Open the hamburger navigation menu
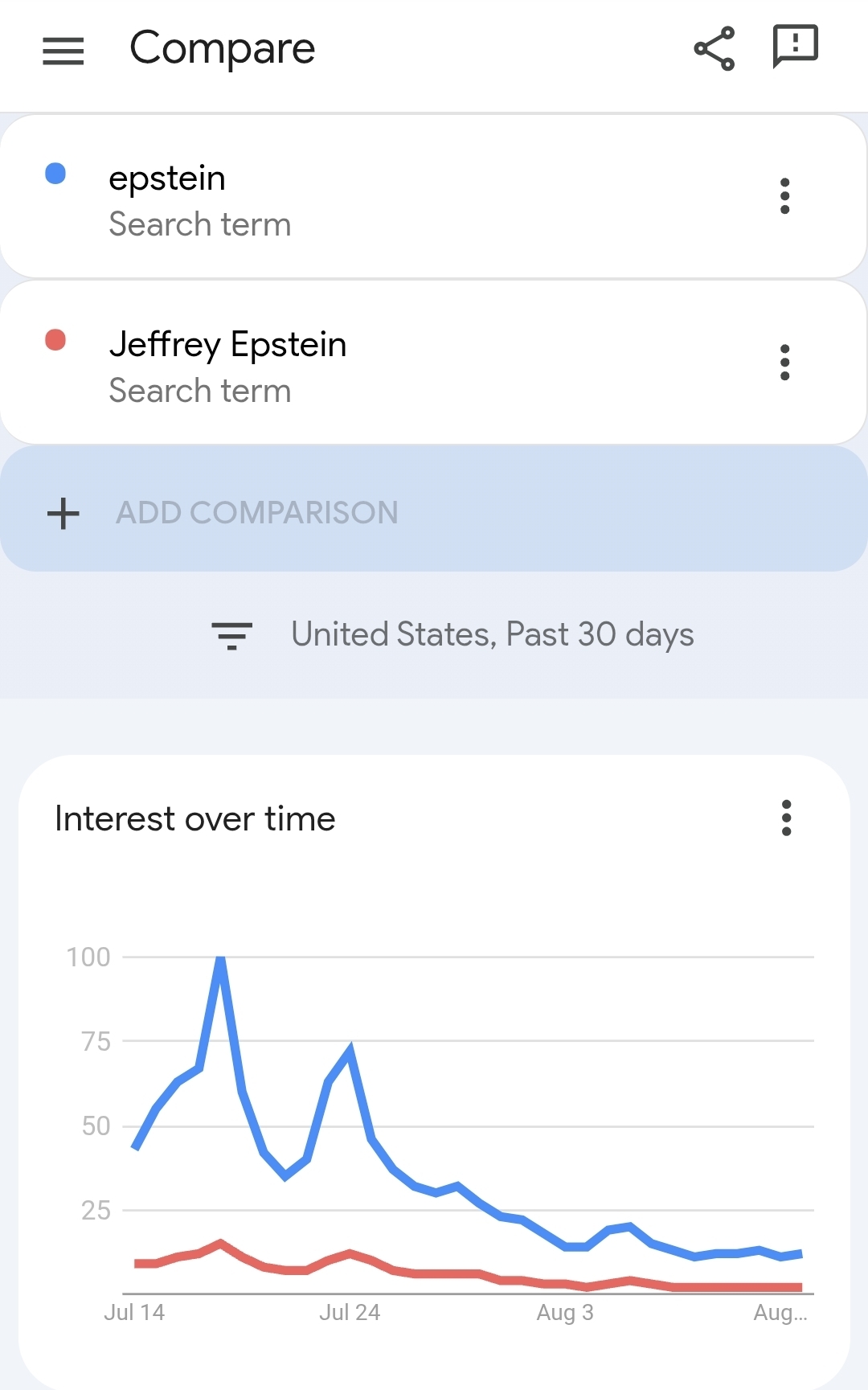 [x=63, y=50]
